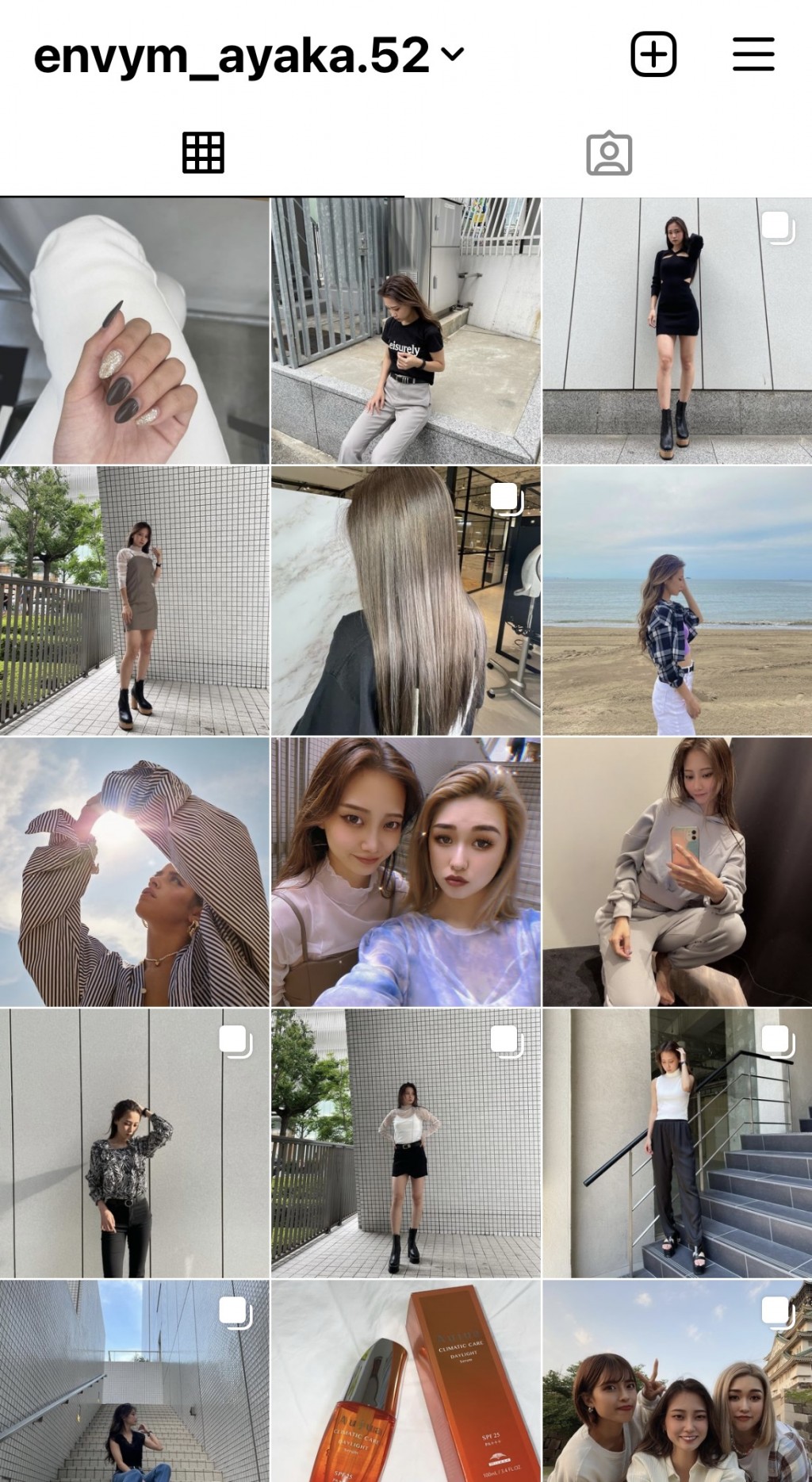
Task: Open the nail art photo post
Action: point(135,331)
